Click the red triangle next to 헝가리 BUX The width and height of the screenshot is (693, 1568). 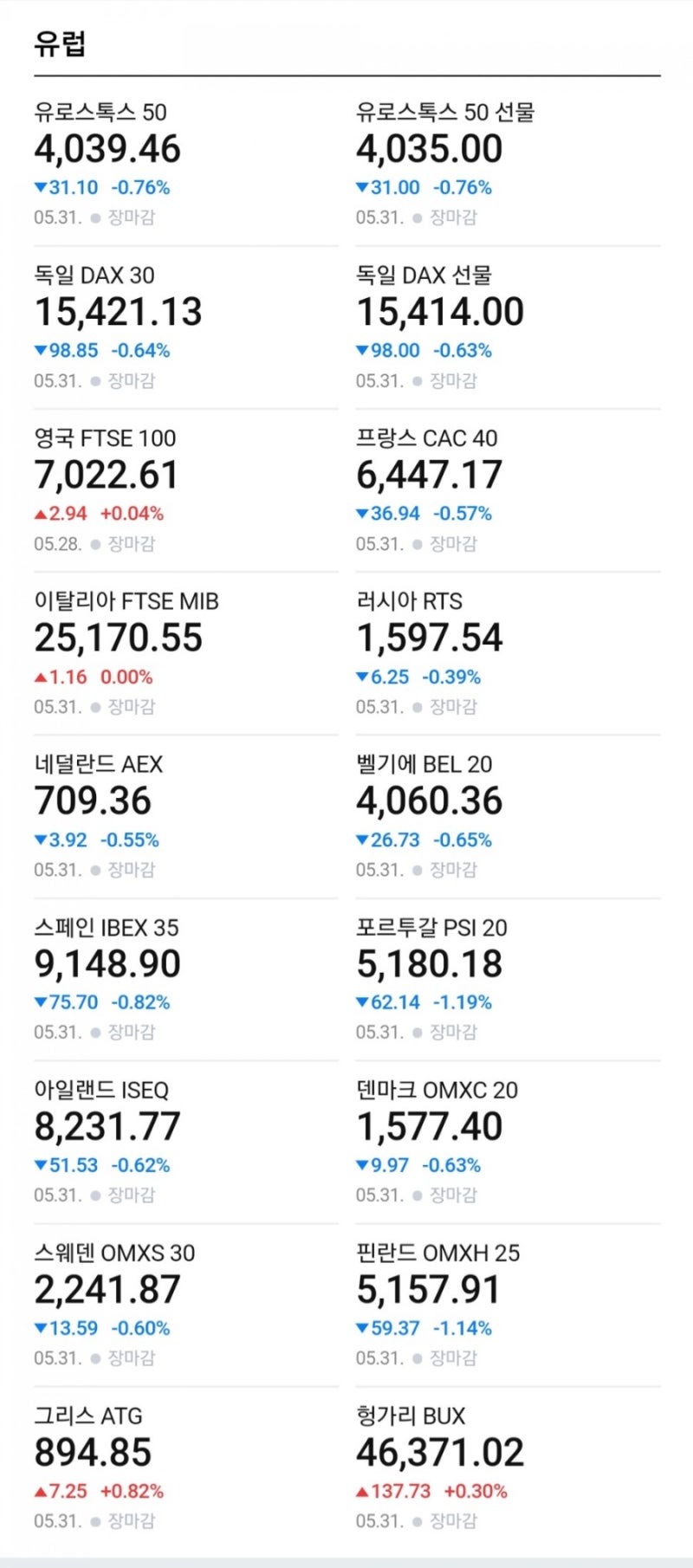(x=363, y=1492)
